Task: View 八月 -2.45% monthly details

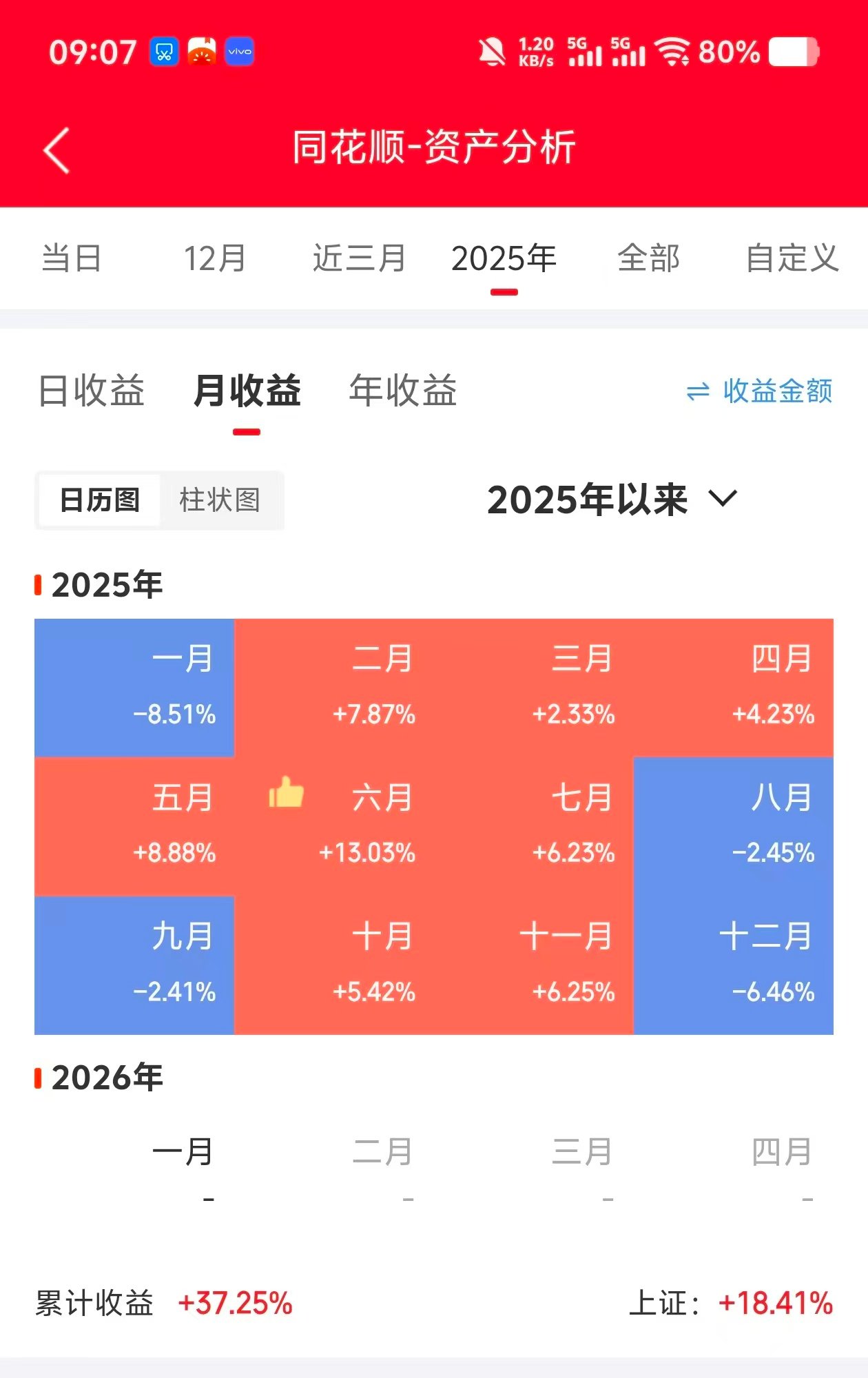Action: (x=733, y=826)
